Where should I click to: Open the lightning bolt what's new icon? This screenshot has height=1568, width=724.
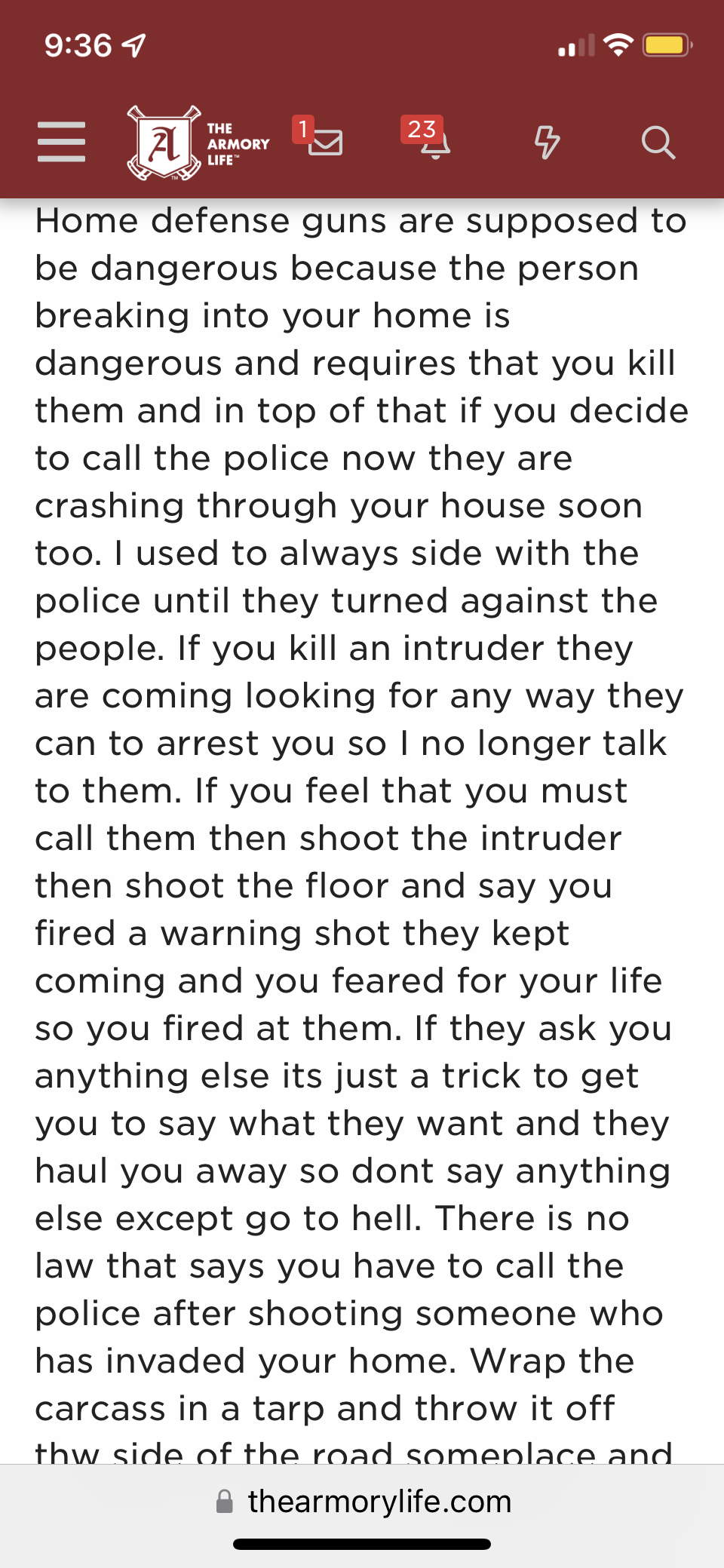[547, 142]
